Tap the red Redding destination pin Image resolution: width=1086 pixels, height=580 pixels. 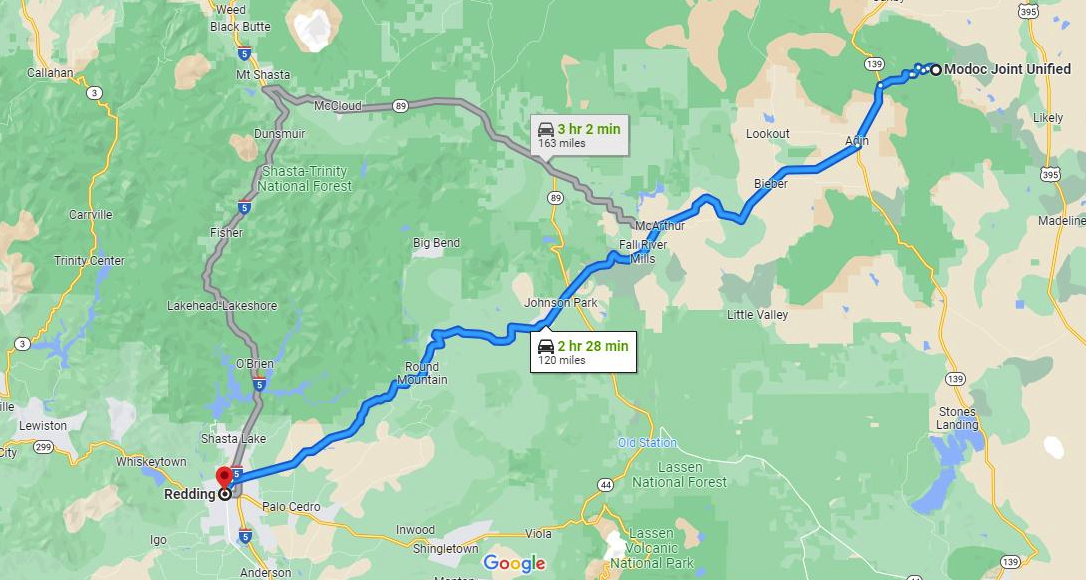tap(225, 478)
